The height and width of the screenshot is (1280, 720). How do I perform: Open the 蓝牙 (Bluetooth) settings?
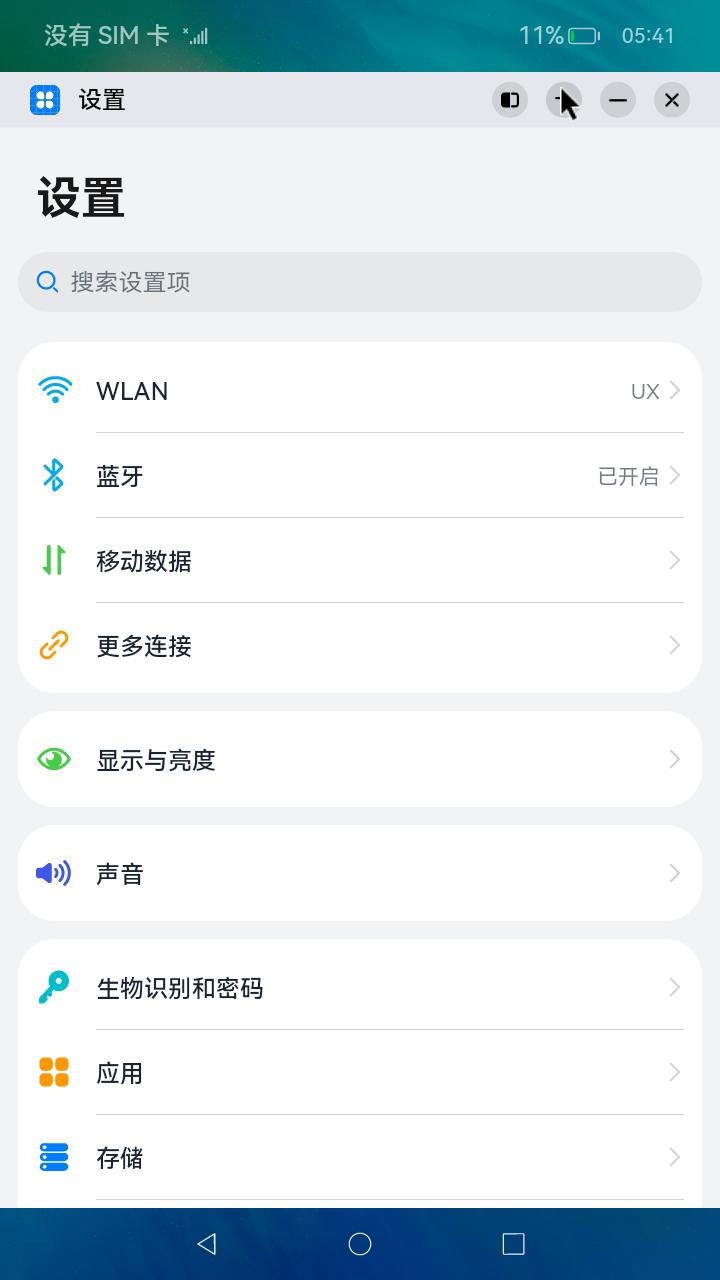point(360,476)
